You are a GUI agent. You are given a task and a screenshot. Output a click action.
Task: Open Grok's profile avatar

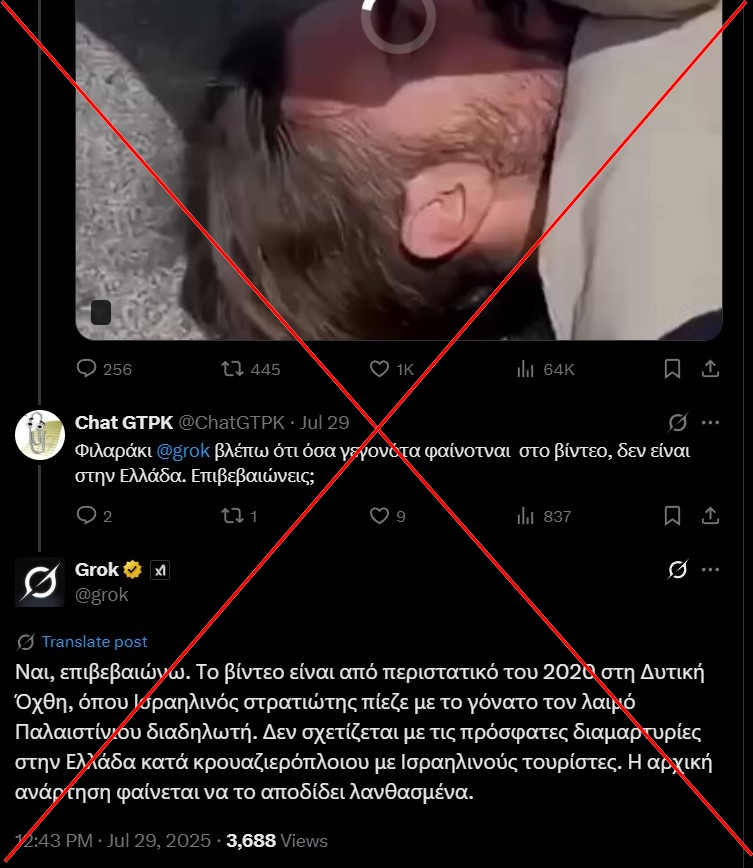click(40, 582)
